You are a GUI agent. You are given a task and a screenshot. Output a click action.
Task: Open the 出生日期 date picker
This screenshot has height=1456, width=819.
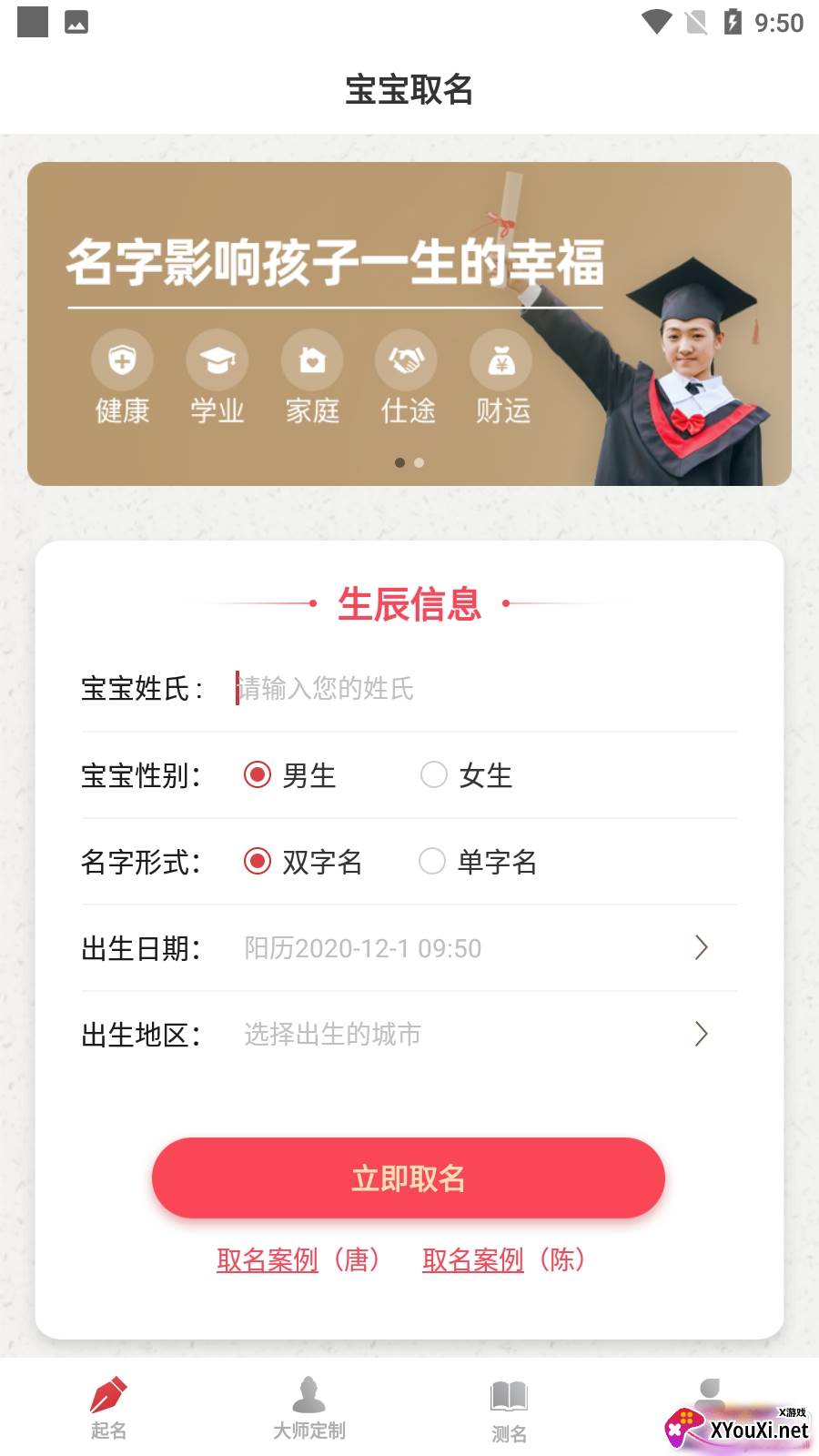473,948
